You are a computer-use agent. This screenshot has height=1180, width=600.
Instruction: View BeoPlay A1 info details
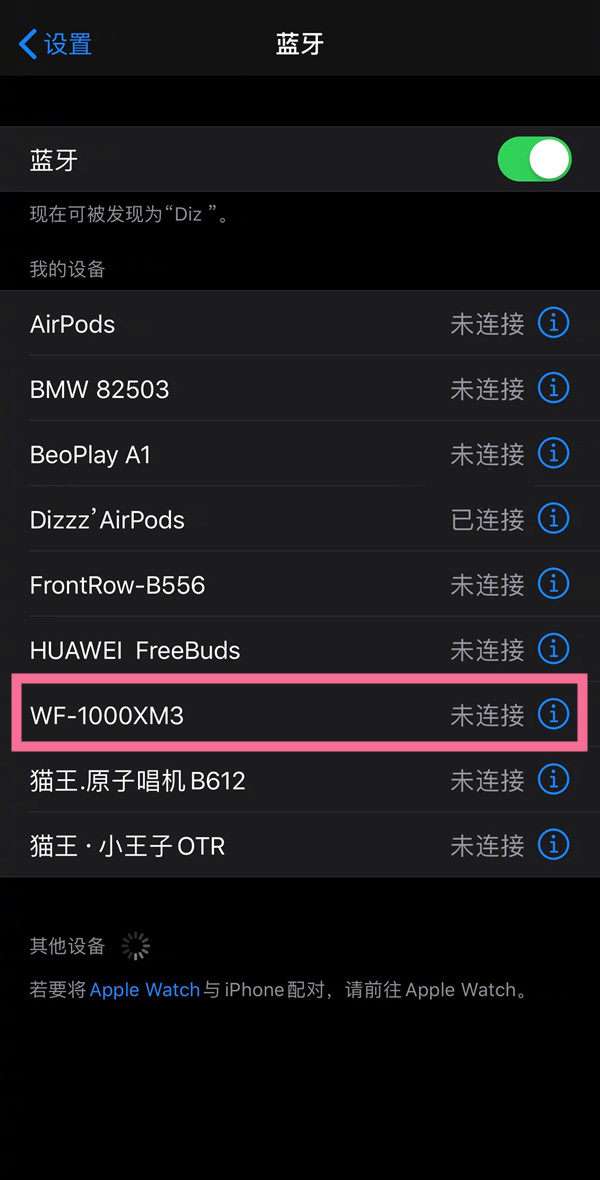[x=553, y=453]
